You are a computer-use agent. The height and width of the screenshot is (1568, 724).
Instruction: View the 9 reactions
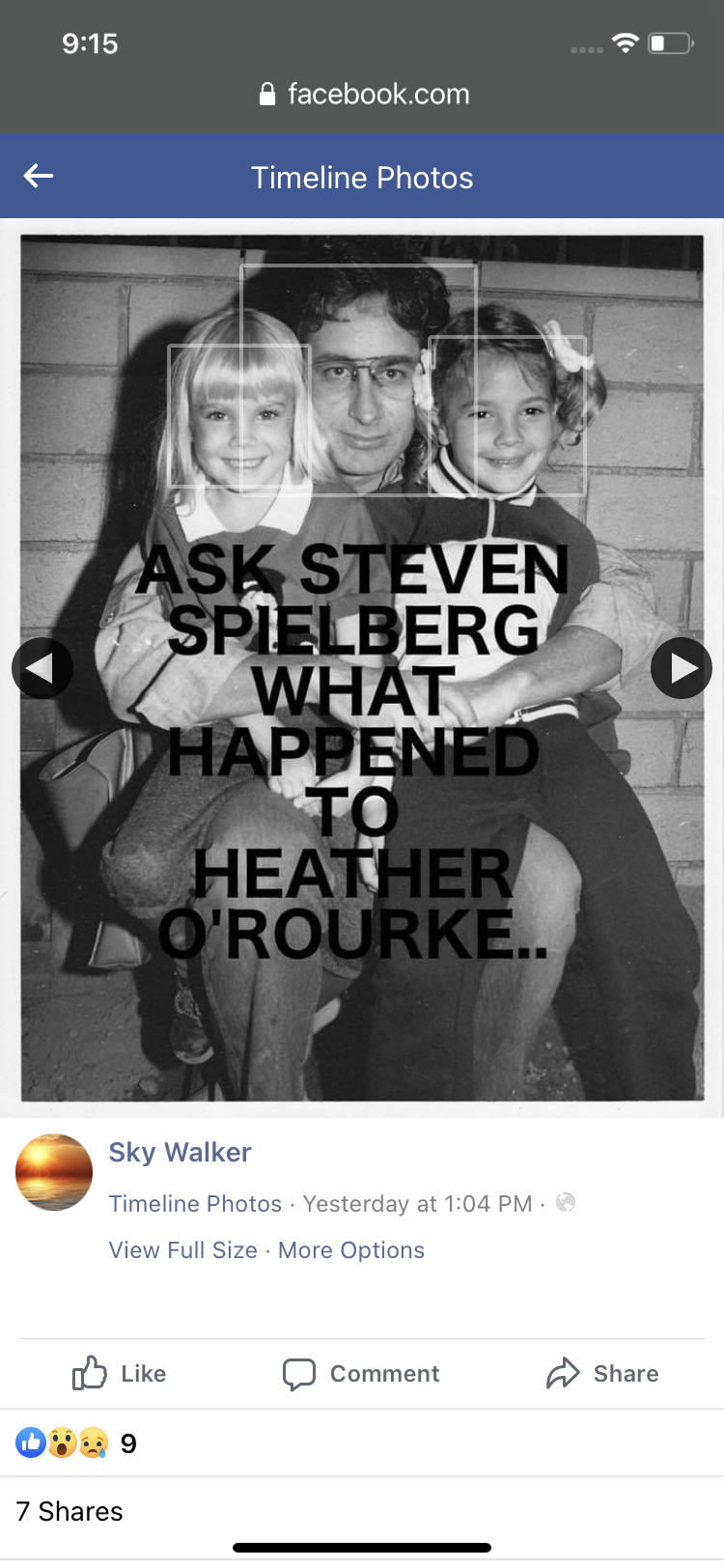click(x=76, y=1443)
